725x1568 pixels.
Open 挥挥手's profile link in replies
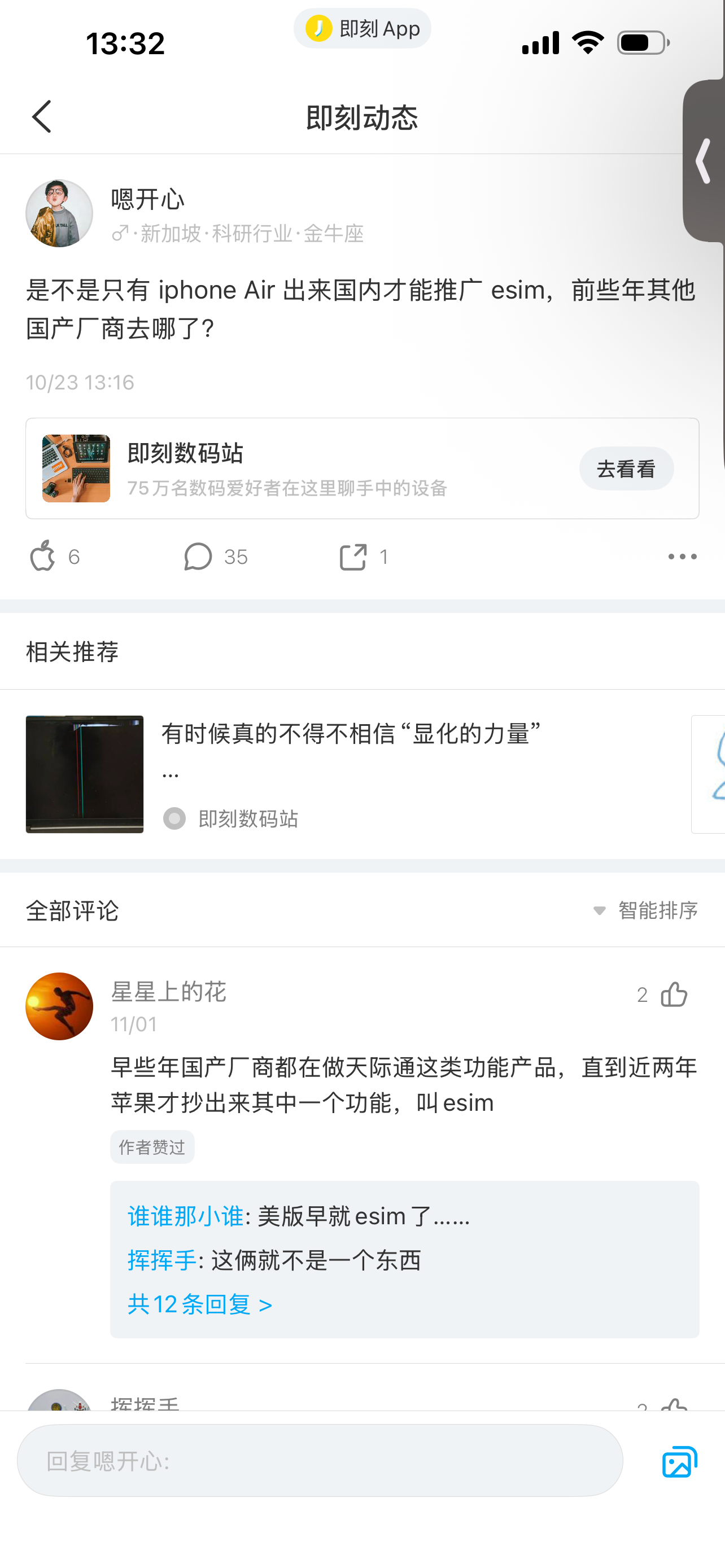click(x=162, y=1260)
